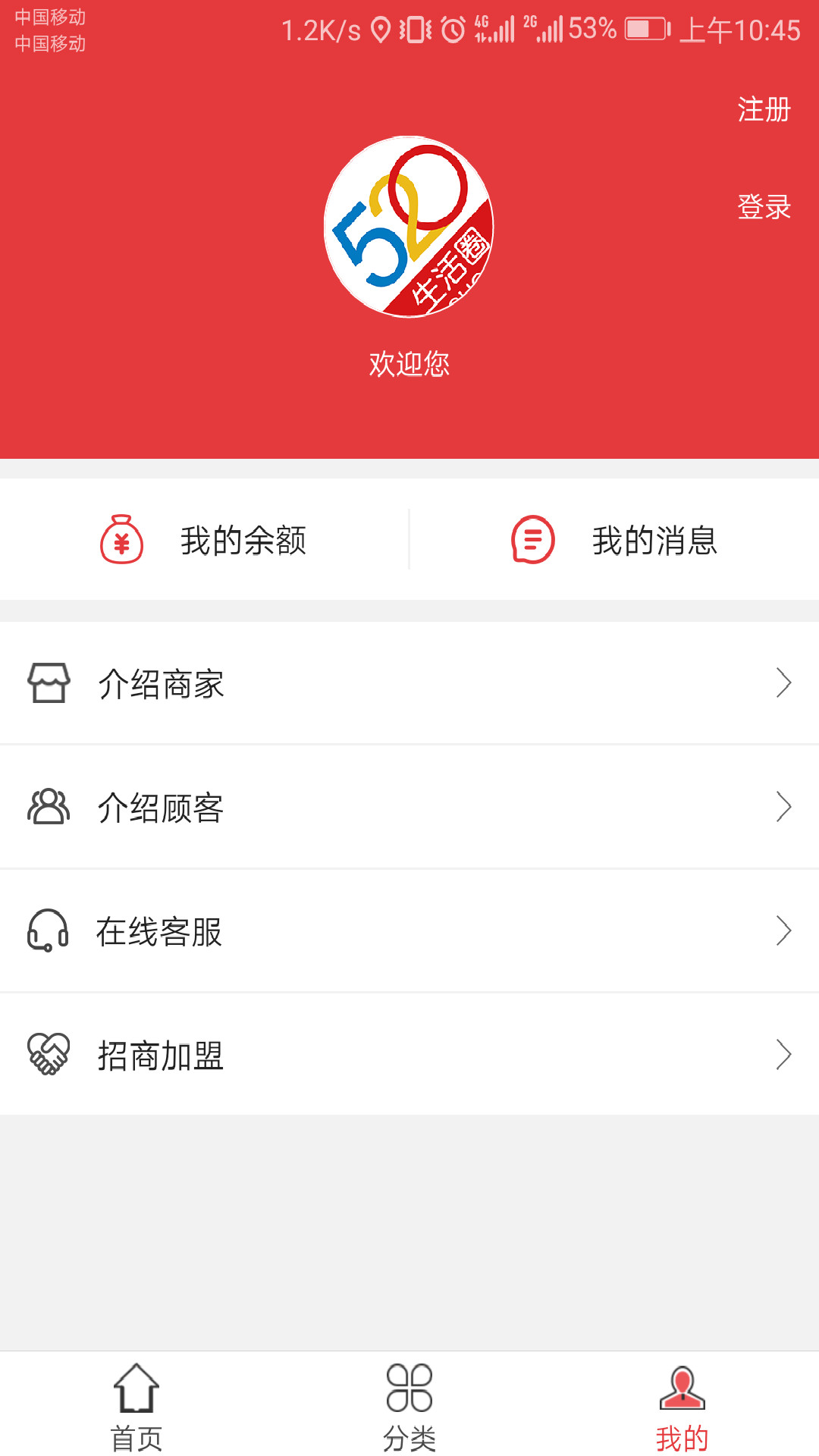Image resolution: width=819 pixels, height=1456 pixels.
Task: Tap the 注册 link
Action: point(763,110)
